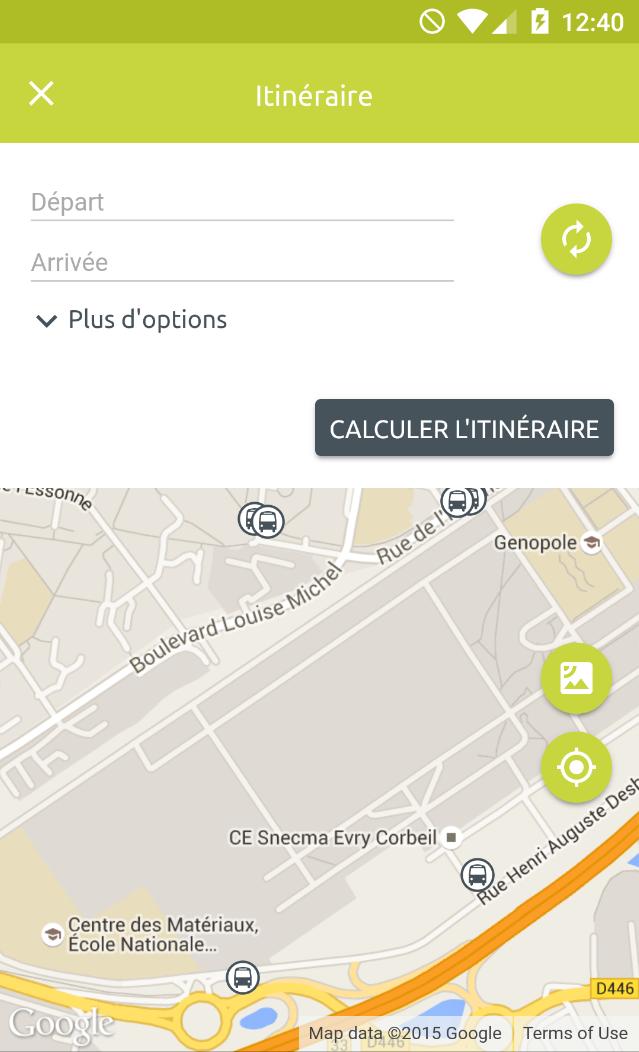
Task: Select the Arrivée input field
Action: point(242,263)
